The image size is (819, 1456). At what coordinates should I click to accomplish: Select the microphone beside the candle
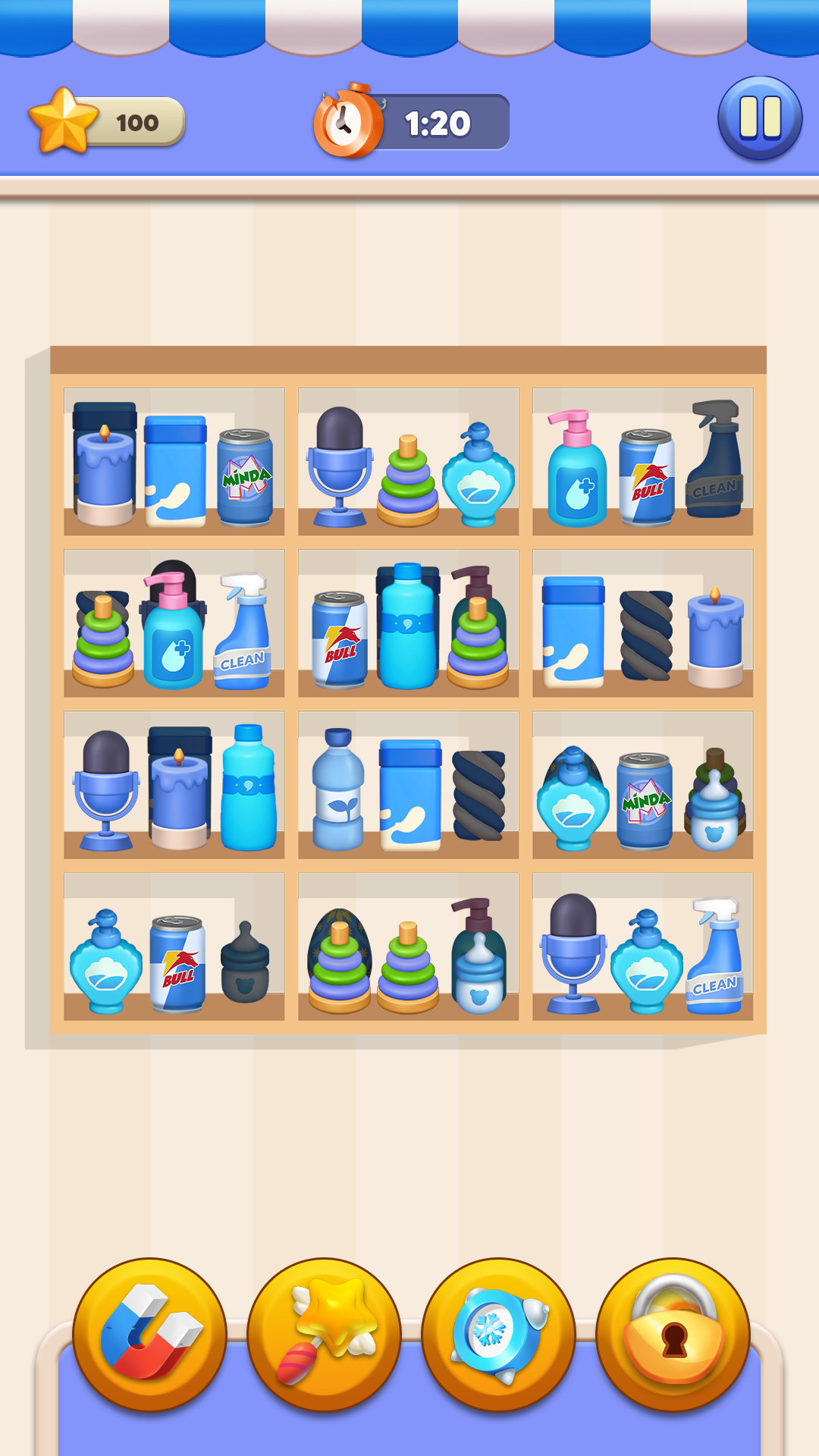point(105,789)
